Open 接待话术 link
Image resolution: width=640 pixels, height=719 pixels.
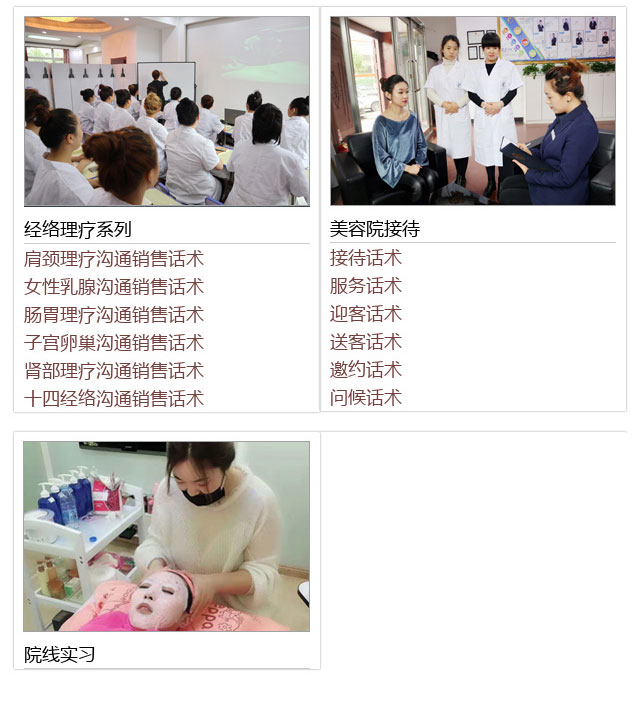click(366, 258)
